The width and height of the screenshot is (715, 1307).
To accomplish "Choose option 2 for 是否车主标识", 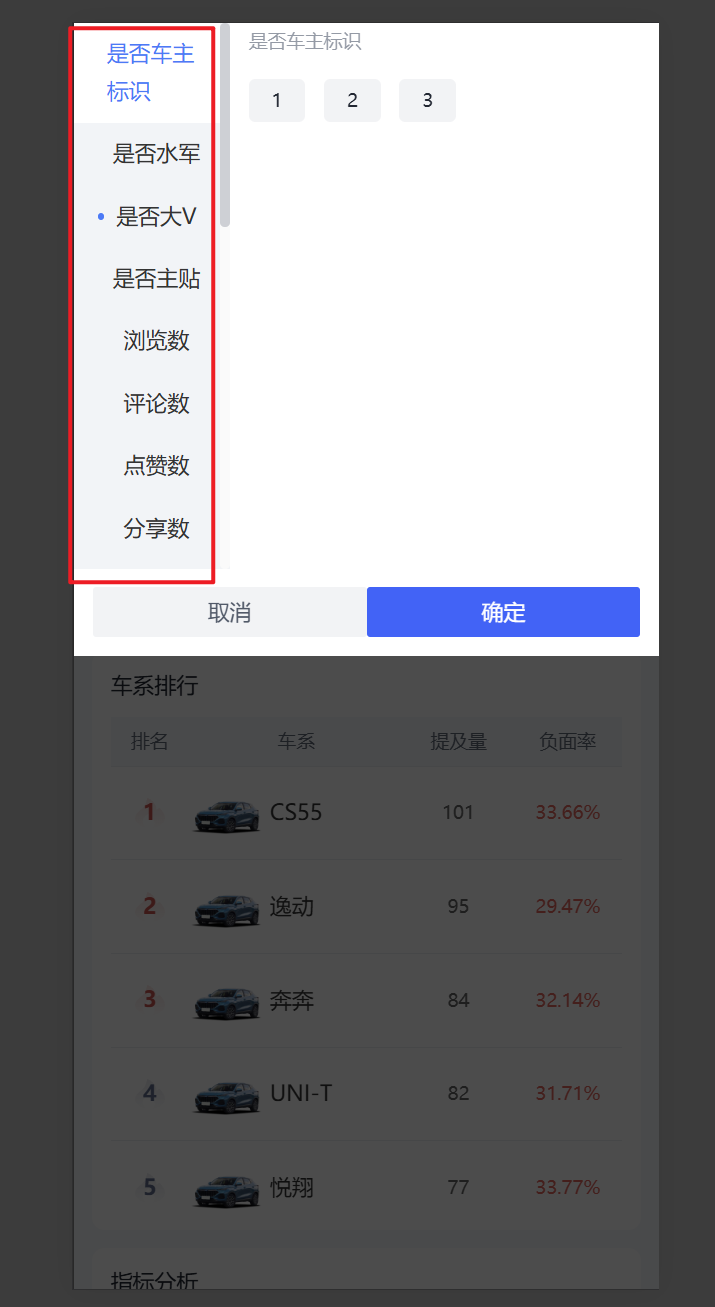I will click(x=352, y=100).
